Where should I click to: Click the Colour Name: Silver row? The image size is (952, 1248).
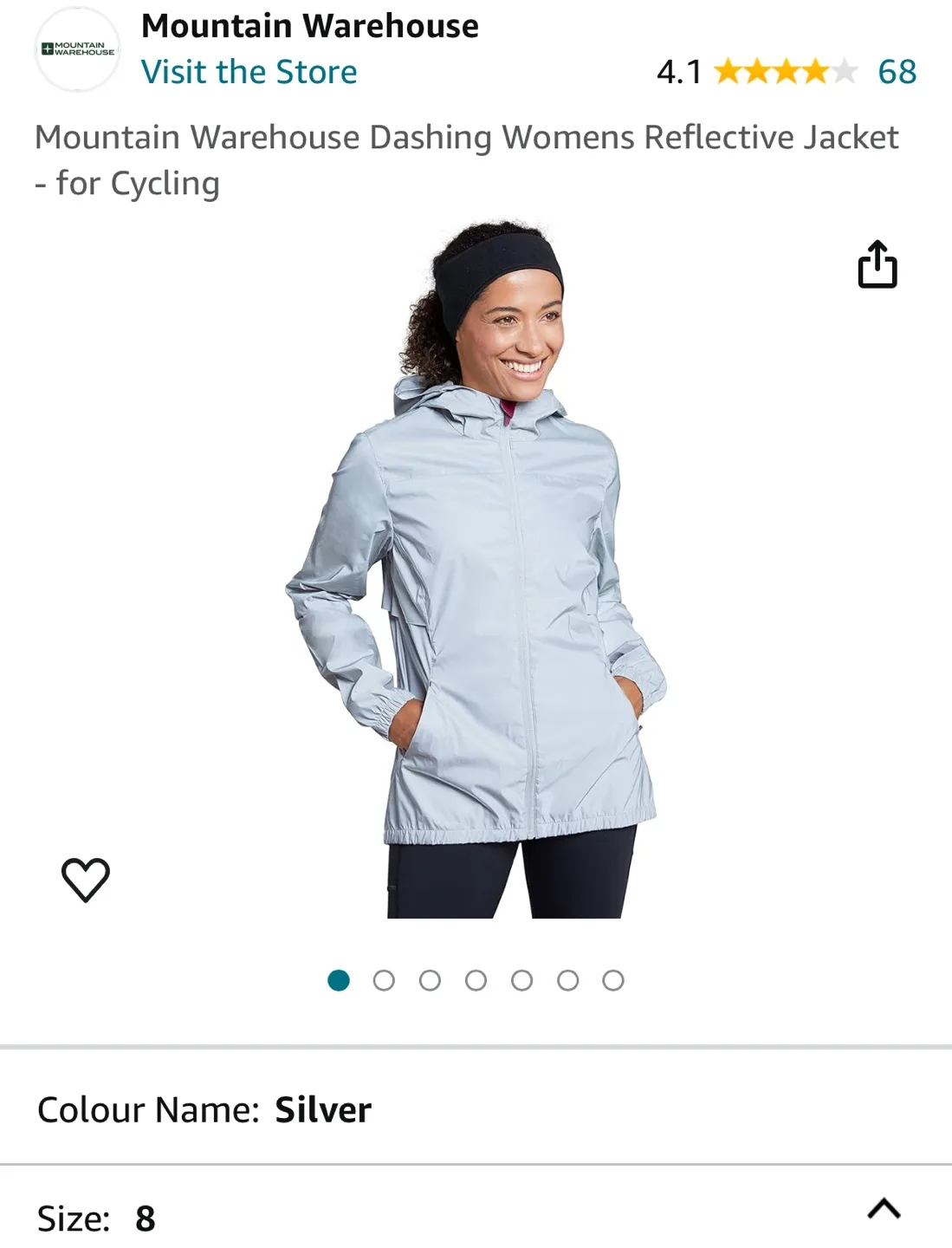[x=476, y=1109]
